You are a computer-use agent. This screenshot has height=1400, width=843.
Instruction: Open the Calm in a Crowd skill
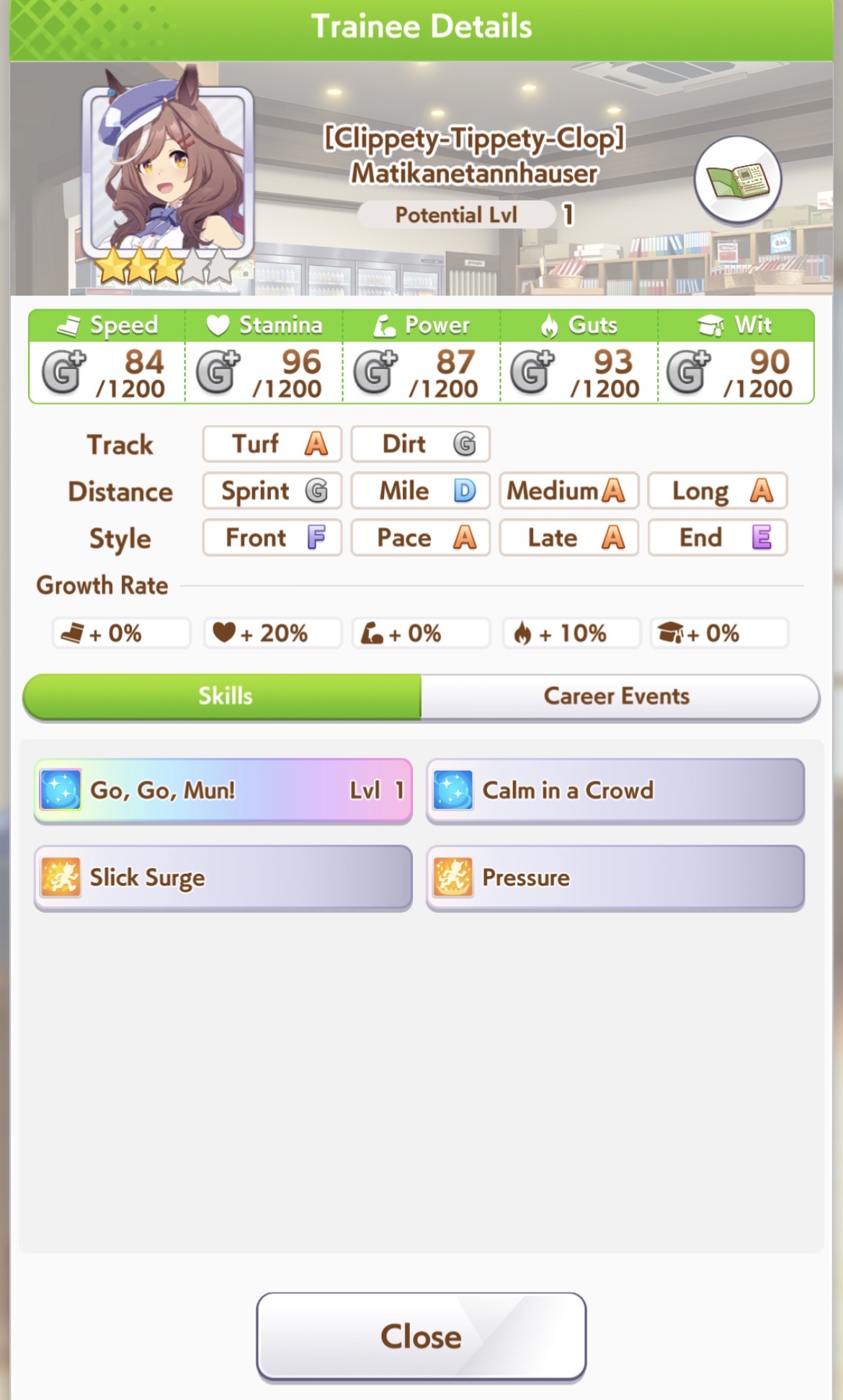[x=615, y=791]
